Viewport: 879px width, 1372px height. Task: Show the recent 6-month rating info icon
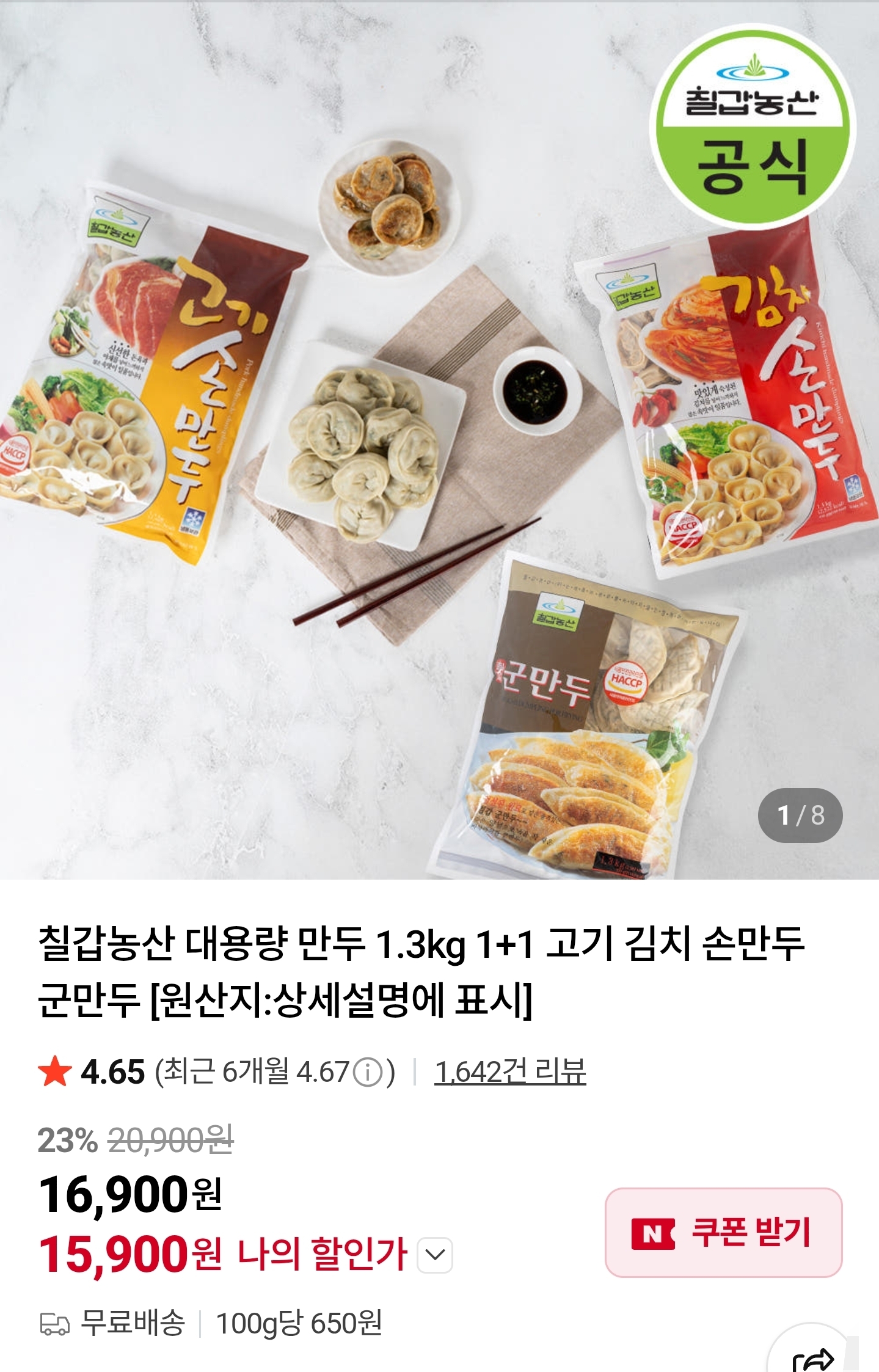(368, 1073)
